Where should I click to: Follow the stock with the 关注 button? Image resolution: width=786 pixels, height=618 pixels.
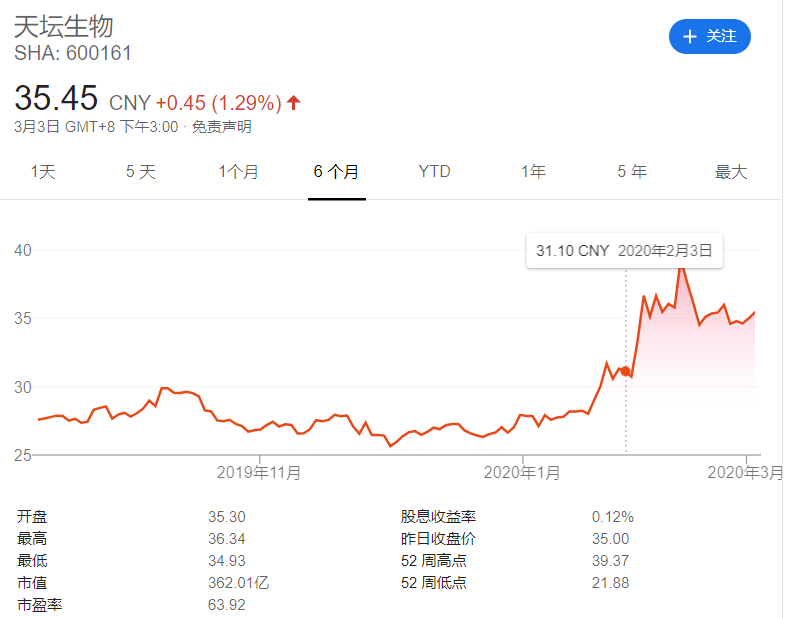709,37
